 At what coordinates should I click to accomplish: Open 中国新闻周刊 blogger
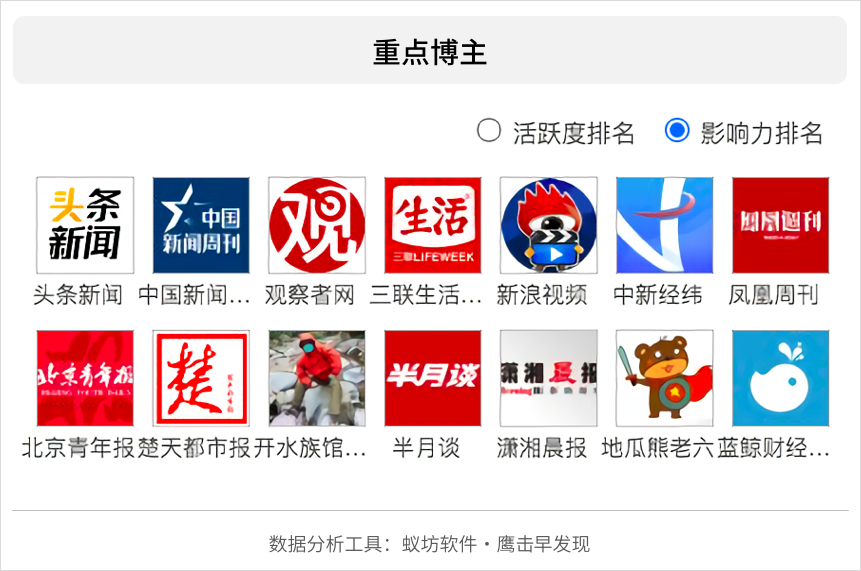[201, 226]
